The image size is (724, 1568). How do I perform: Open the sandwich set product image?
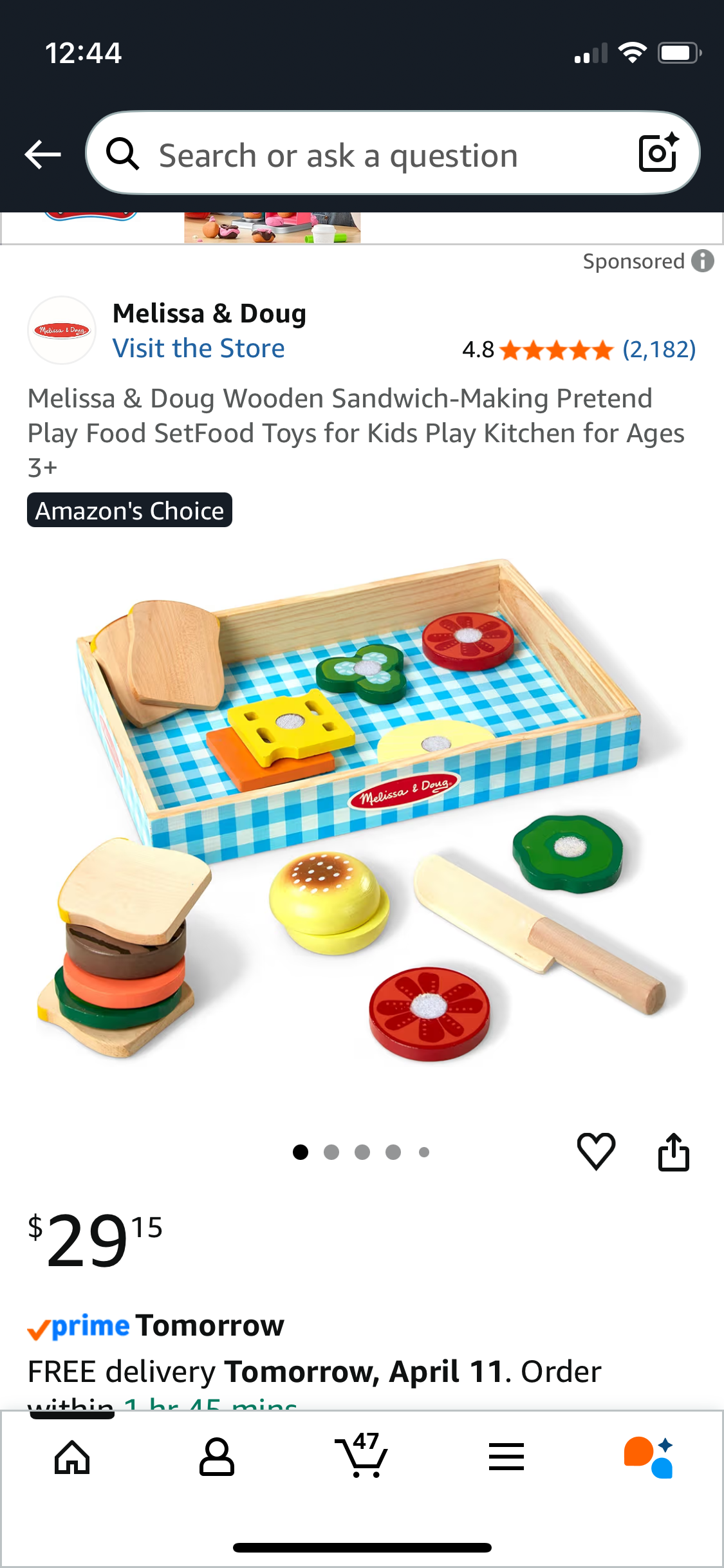tap(362, 811)
